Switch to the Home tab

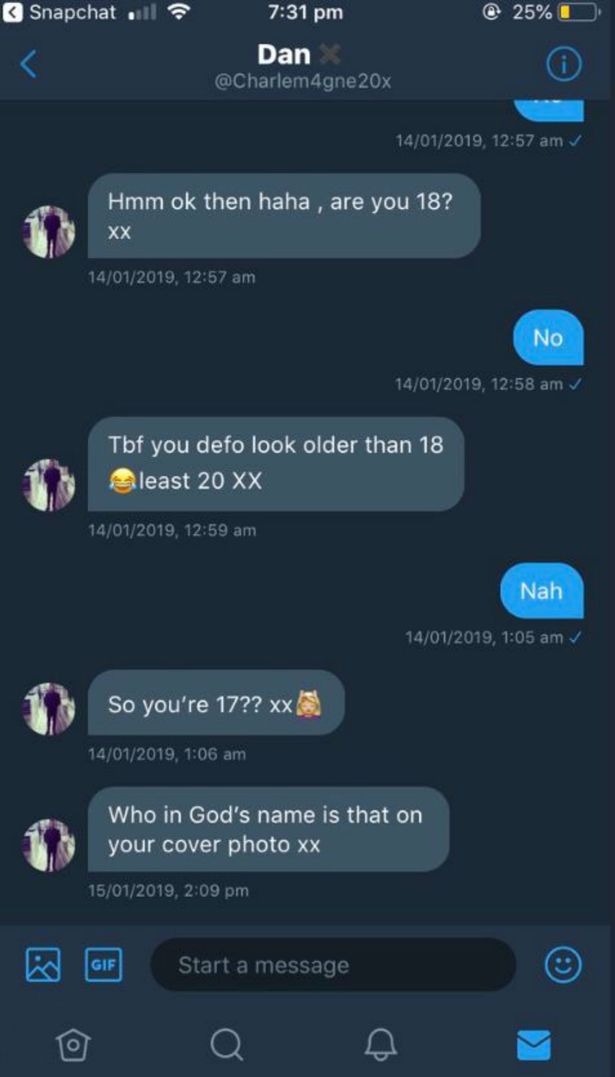(73, 1043)
